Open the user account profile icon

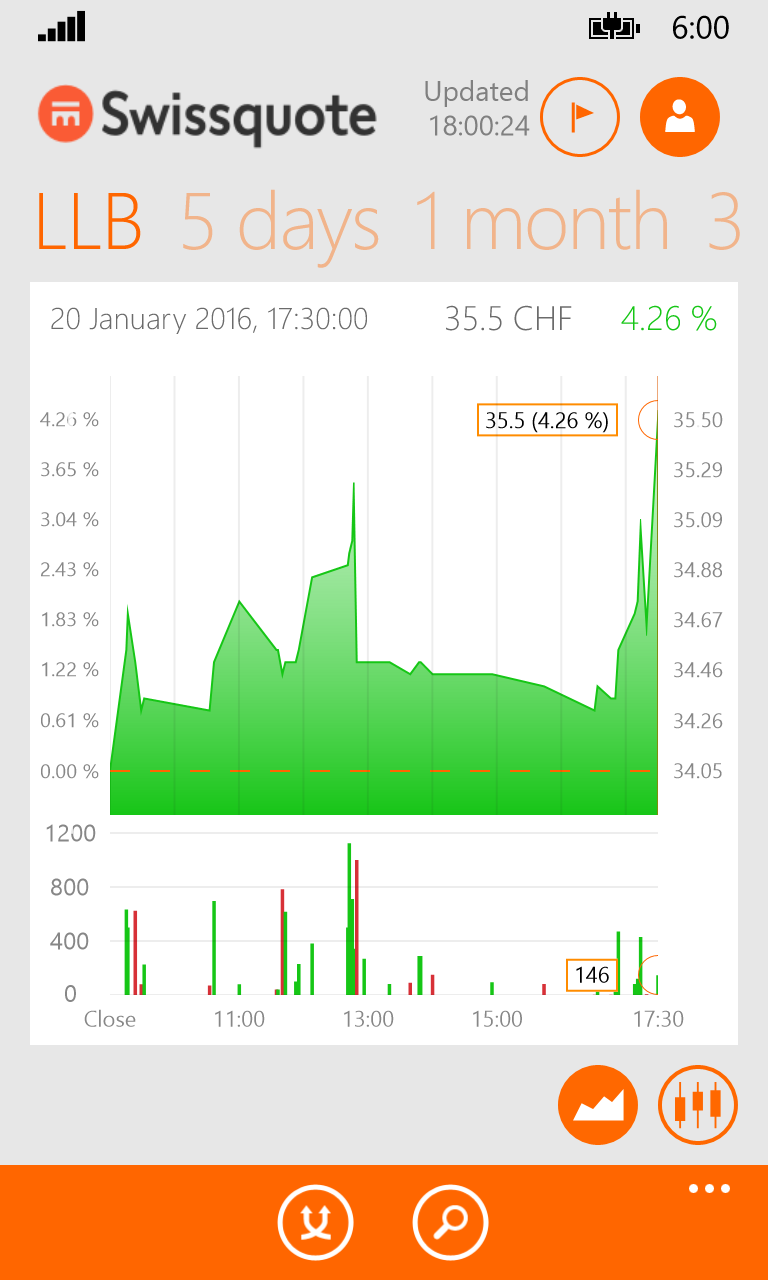point(679,117)
